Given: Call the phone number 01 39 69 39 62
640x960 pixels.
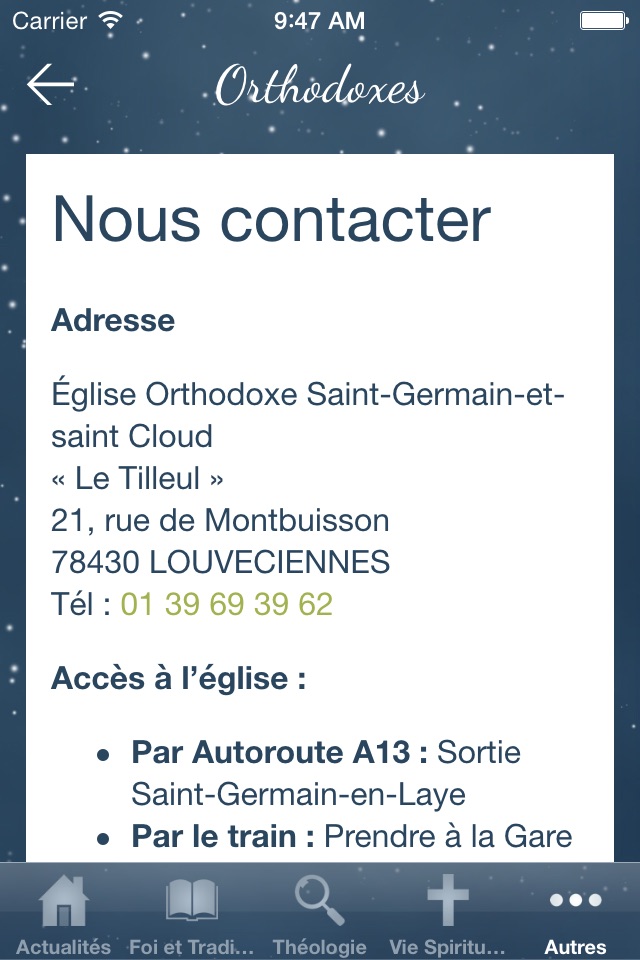Looking at the screenshot, I should coord(226,604).
